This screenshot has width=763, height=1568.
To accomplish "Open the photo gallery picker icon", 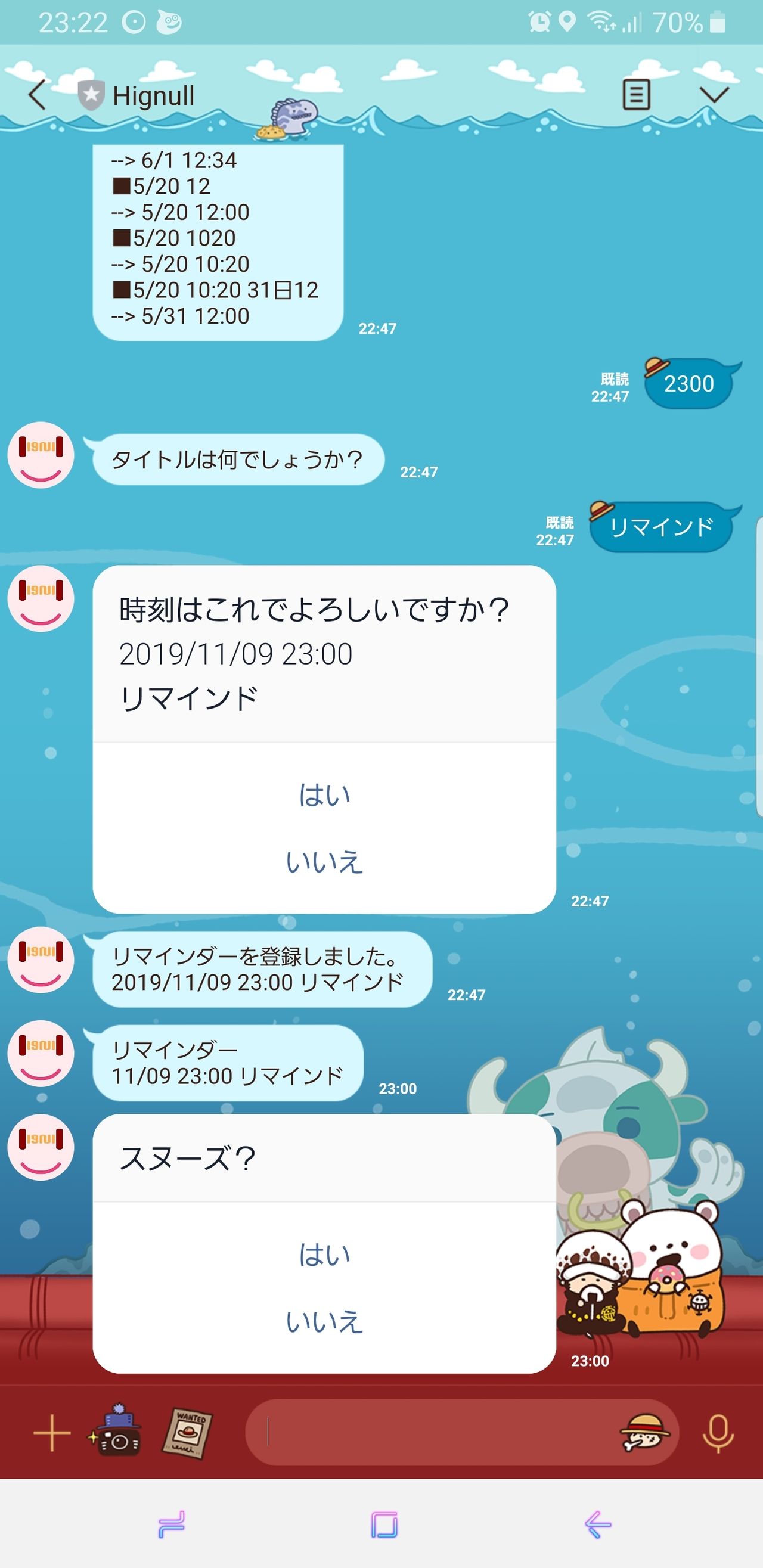I will pyautogui.click(x=188, y=1432).
